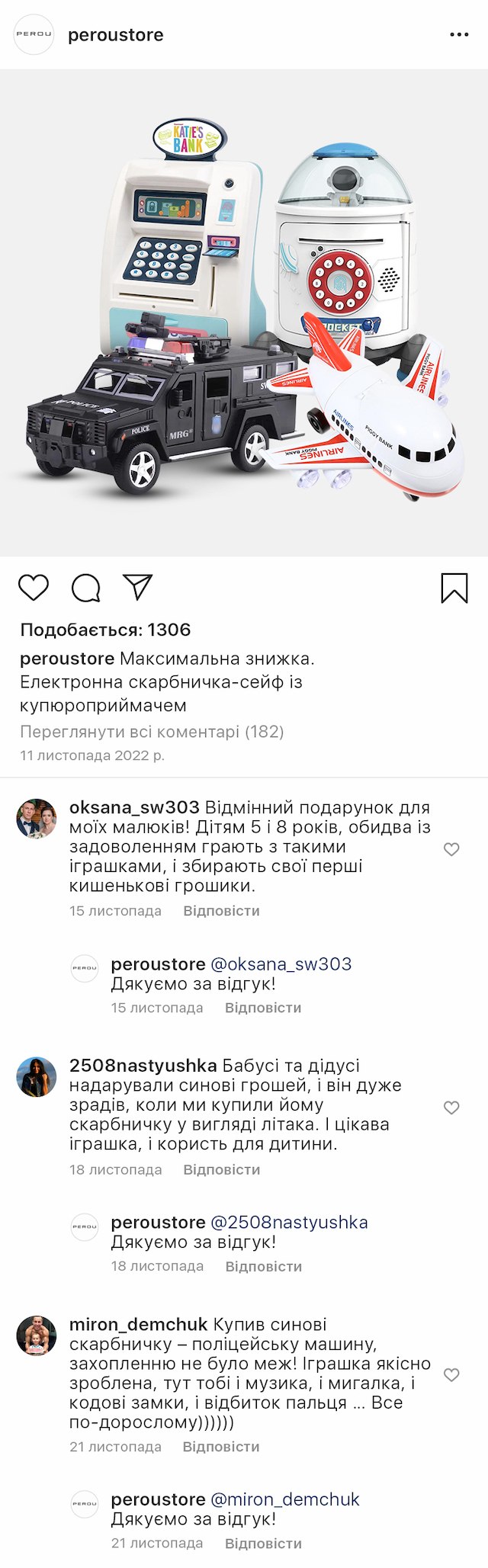Open peroustore profile from the header
The image size is (488, 1568).
115,35
